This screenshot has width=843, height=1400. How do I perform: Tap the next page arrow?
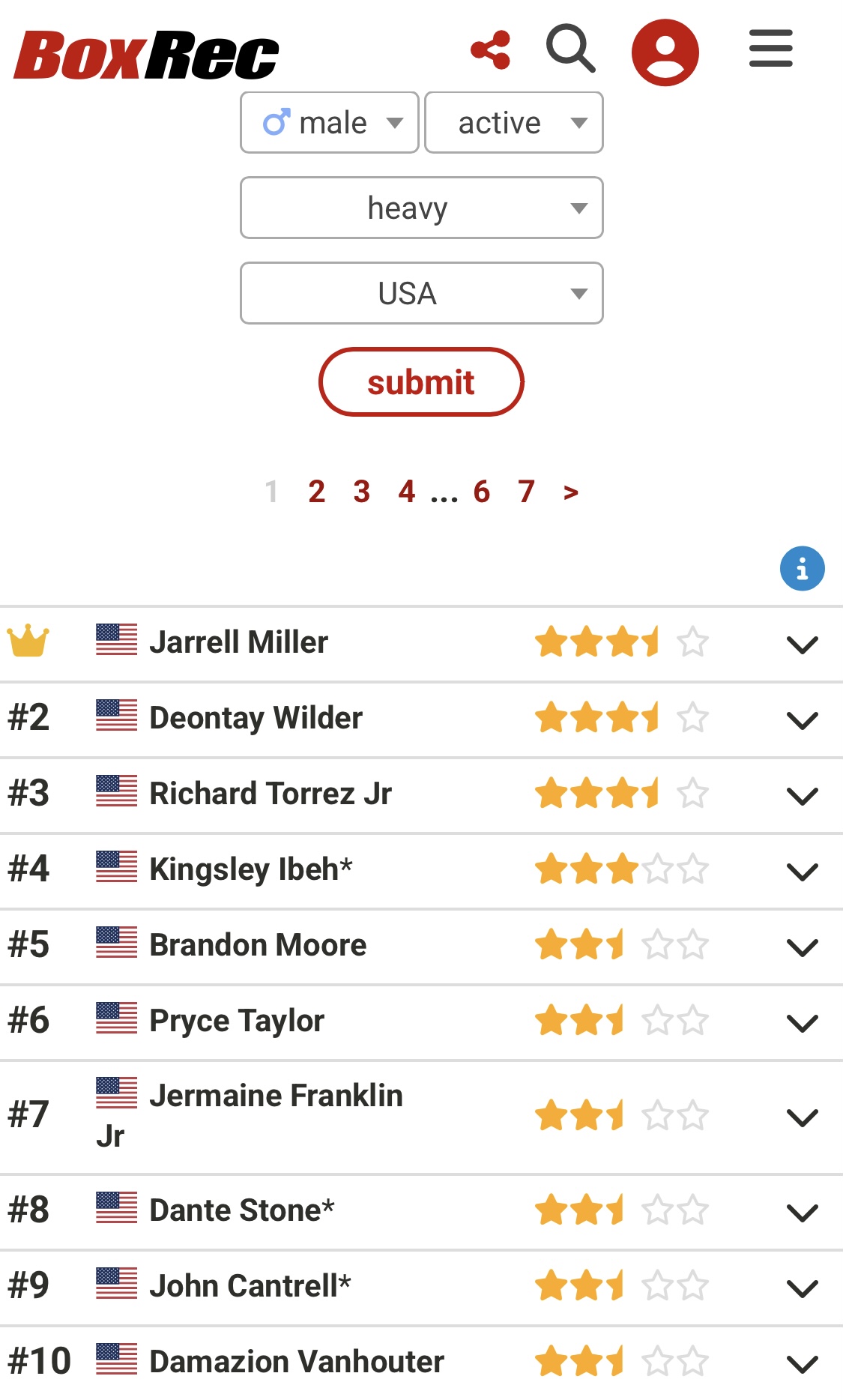571,492
